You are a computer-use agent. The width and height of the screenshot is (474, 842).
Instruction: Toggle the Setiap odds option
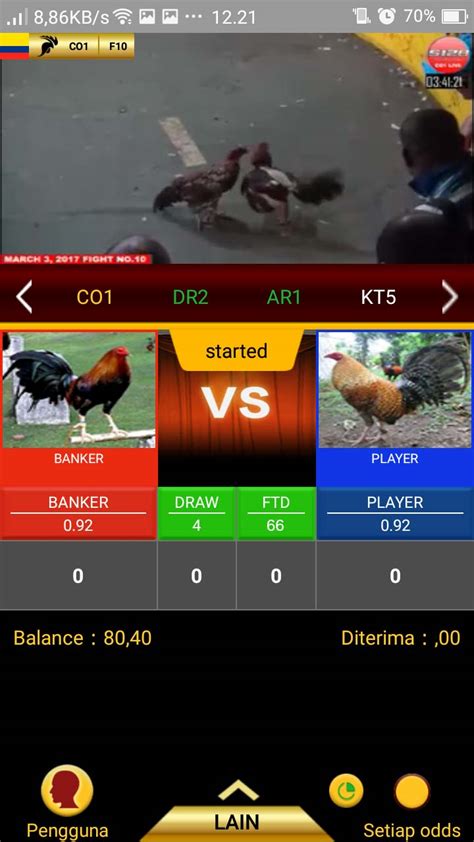[x=412, y=803]
